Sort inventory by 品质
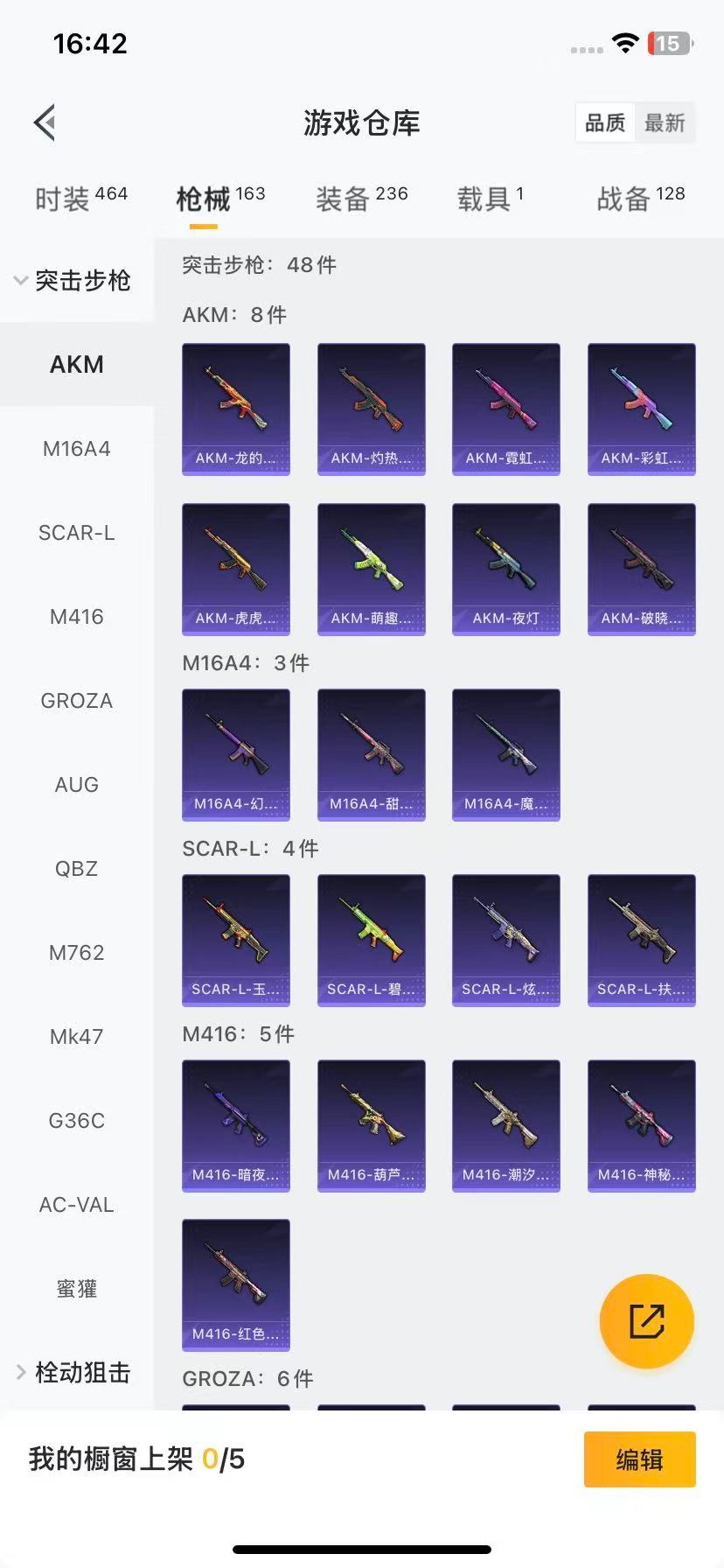The width and height of the screenshot is (724, 1568). coord(605,122)
